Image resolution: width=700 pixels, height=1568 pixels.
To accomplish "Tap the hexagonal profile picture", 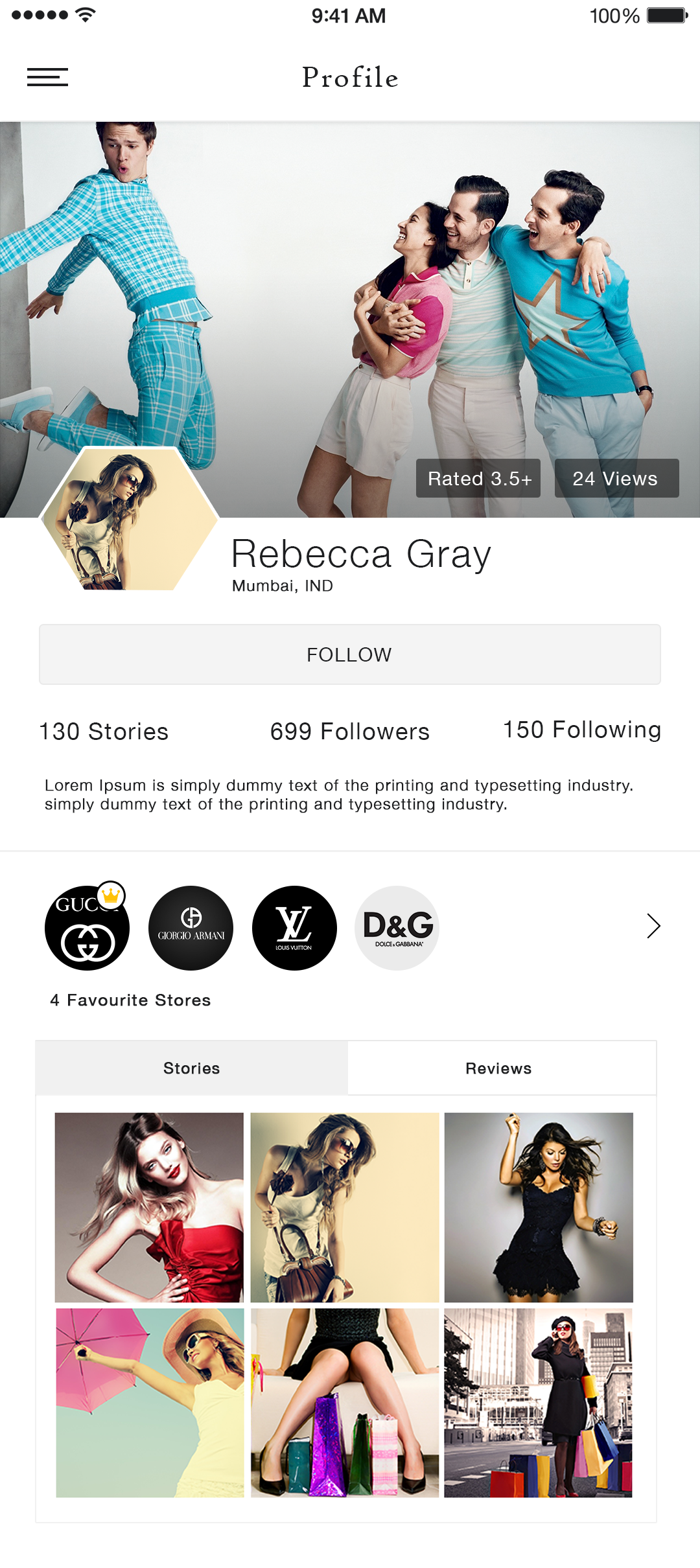I will (x=129, y=518).
